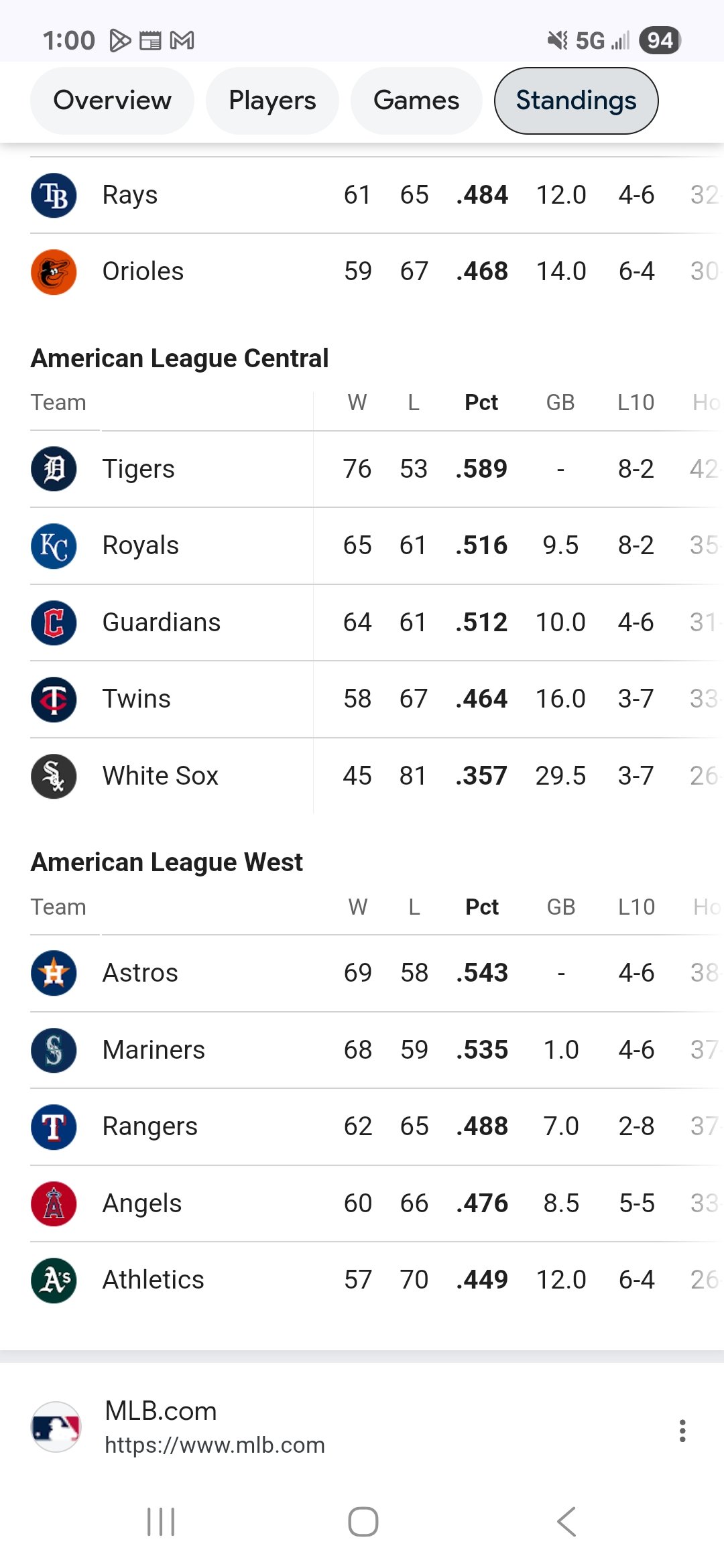This screenshot has height=1568, width=724.
Task: Open the Guardians team row
Action: tap(161, 623)
